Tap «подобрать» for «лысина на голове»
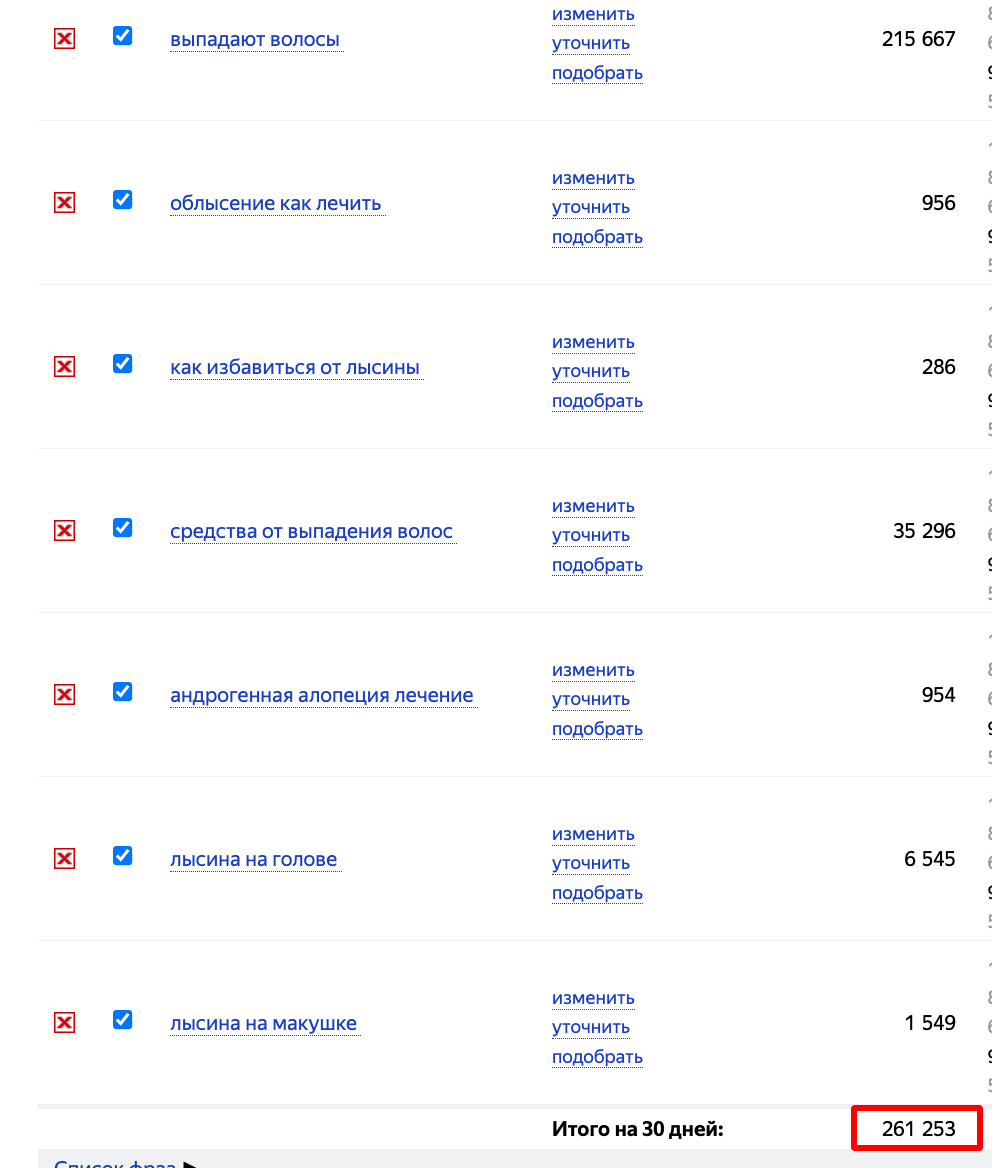Screen dimensions: 992x1168 click(597, 893)
